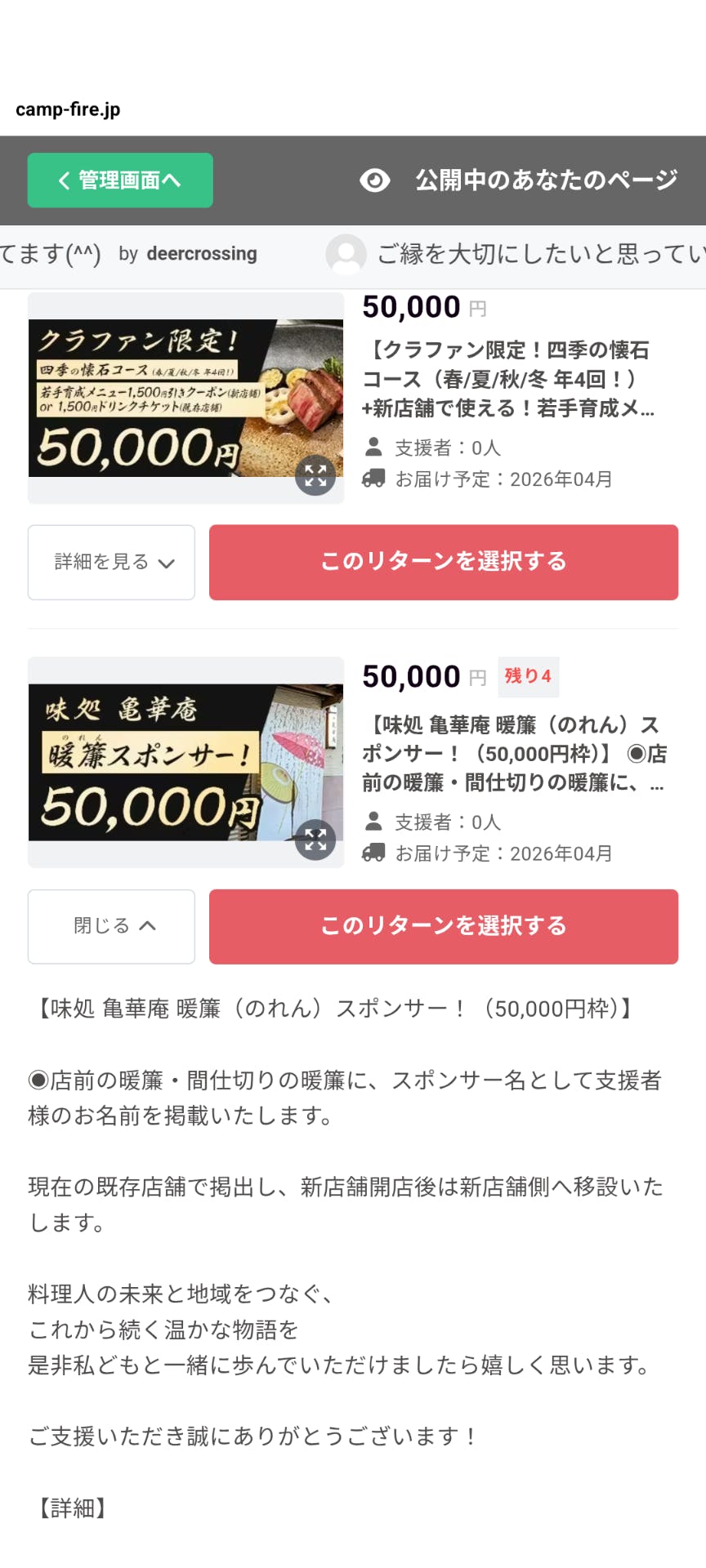The image size is (706, 1568).
Task: Enlarge the 暖簾スポンサー return image
Action: click(x=315, y=840)
